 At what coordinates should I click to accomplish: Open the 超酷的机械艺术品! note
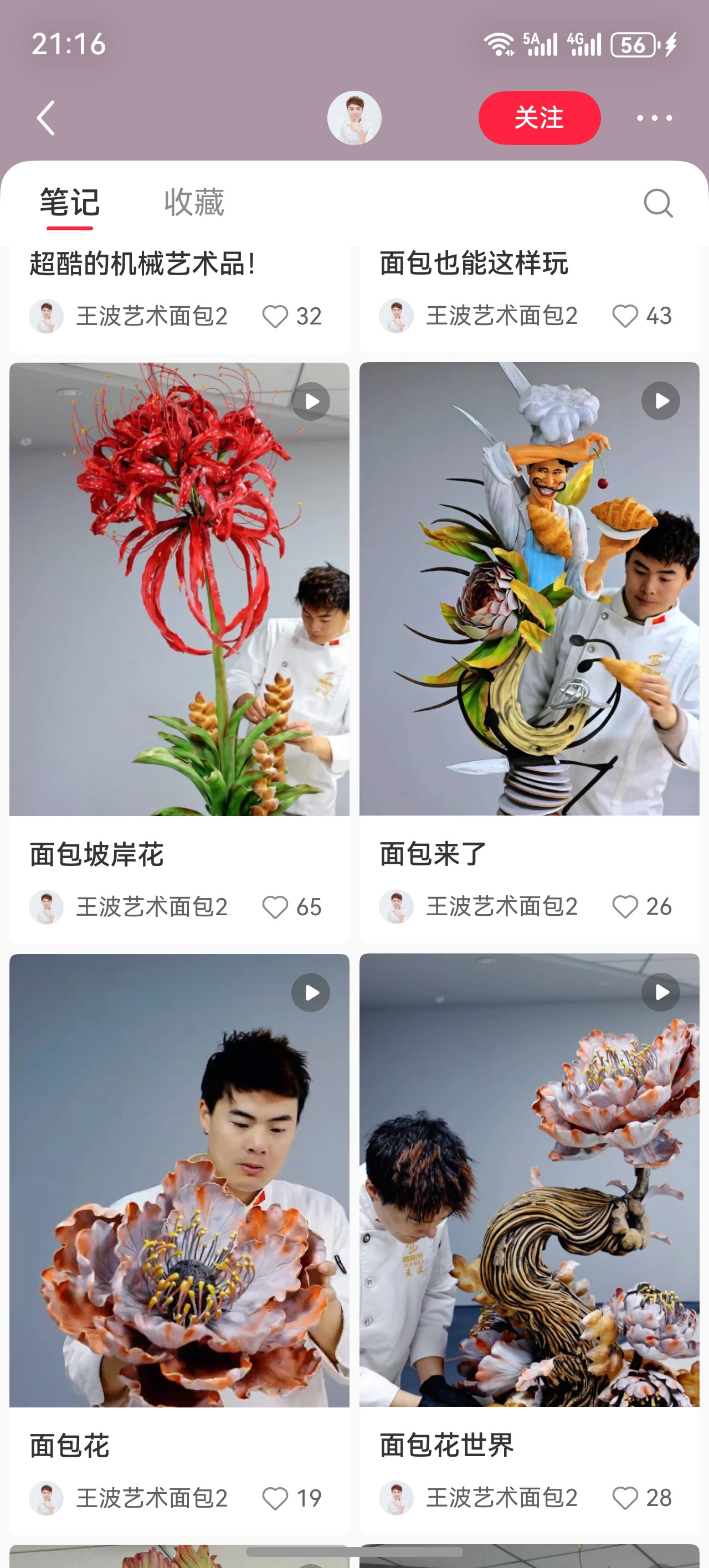[142, 264]
